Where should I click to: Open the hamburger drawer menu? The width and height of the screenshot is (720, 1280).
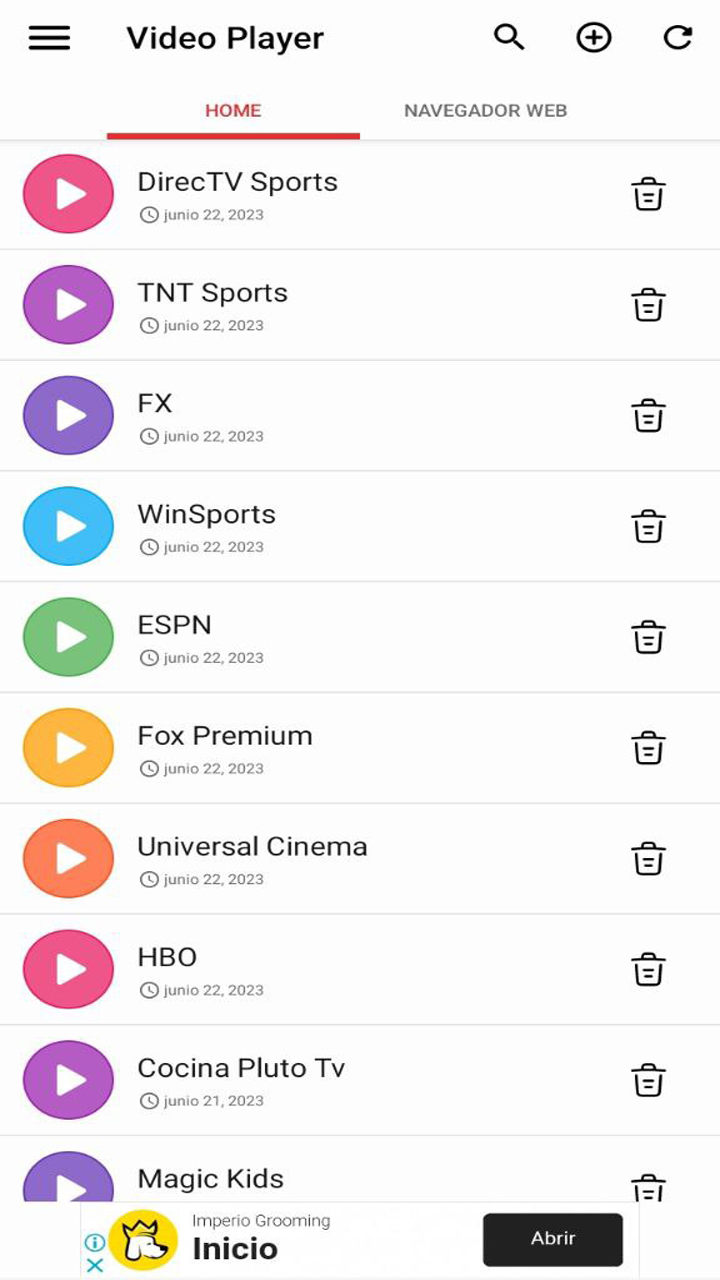tap(49, 38)
